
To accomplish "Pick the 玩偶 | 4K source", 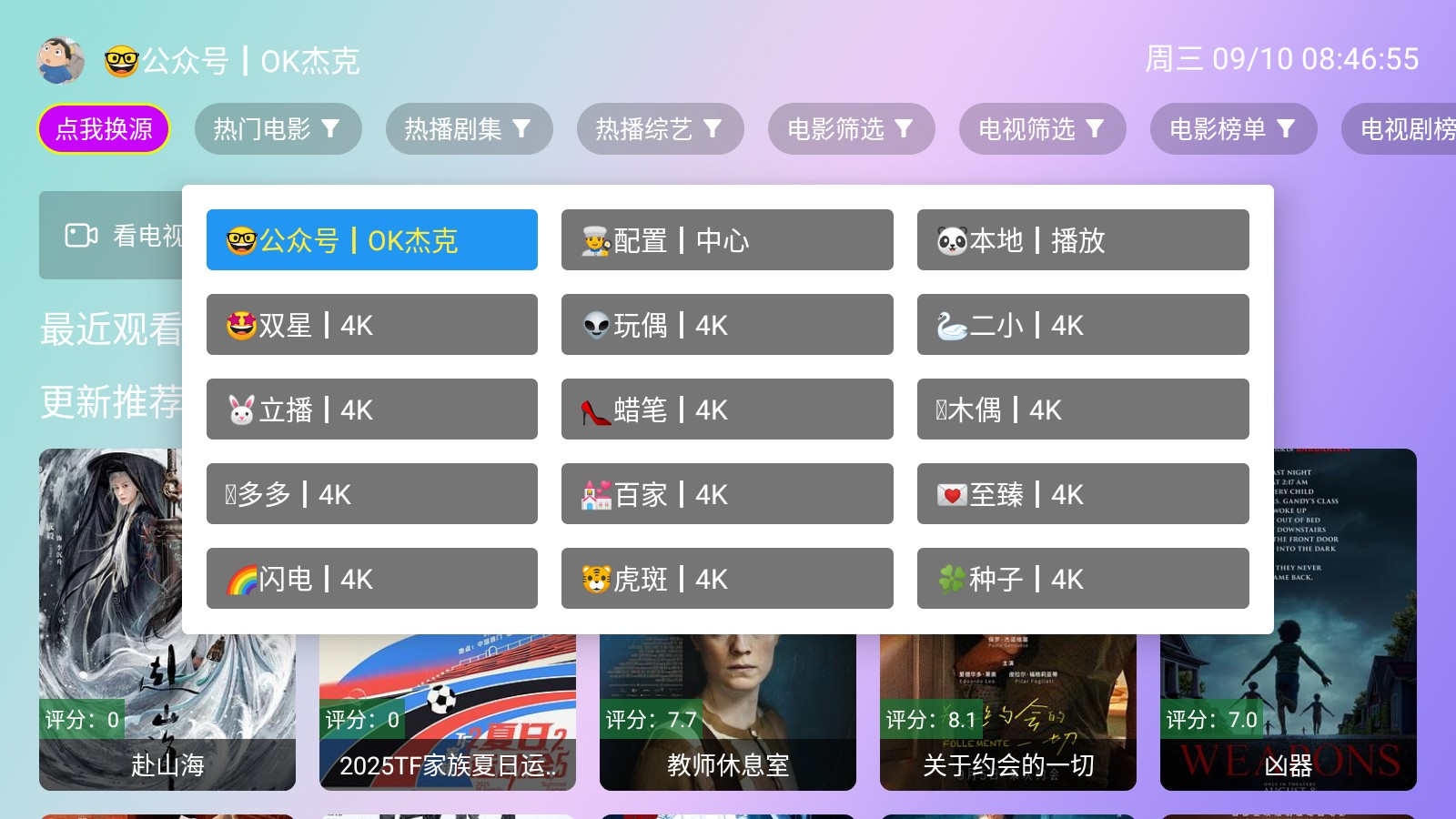I will pos(727,325).
